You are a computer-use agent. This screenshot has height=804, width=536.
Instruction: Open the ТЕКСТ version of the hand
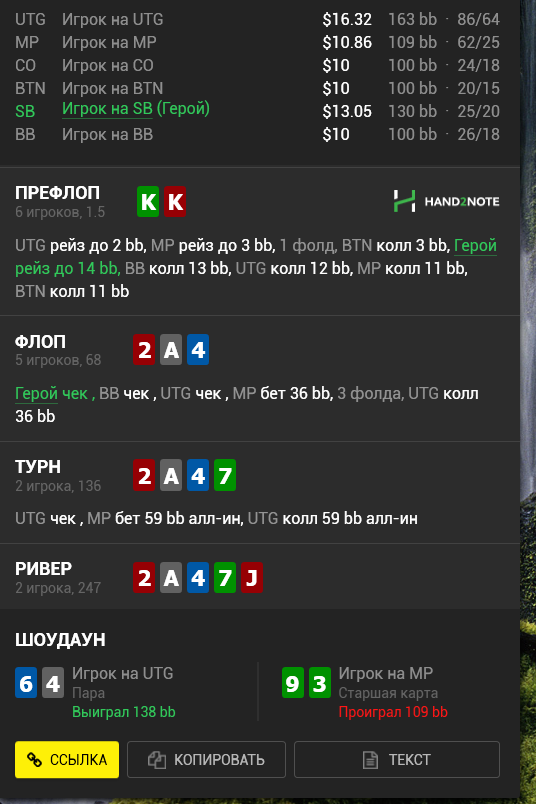click(396, 759)
